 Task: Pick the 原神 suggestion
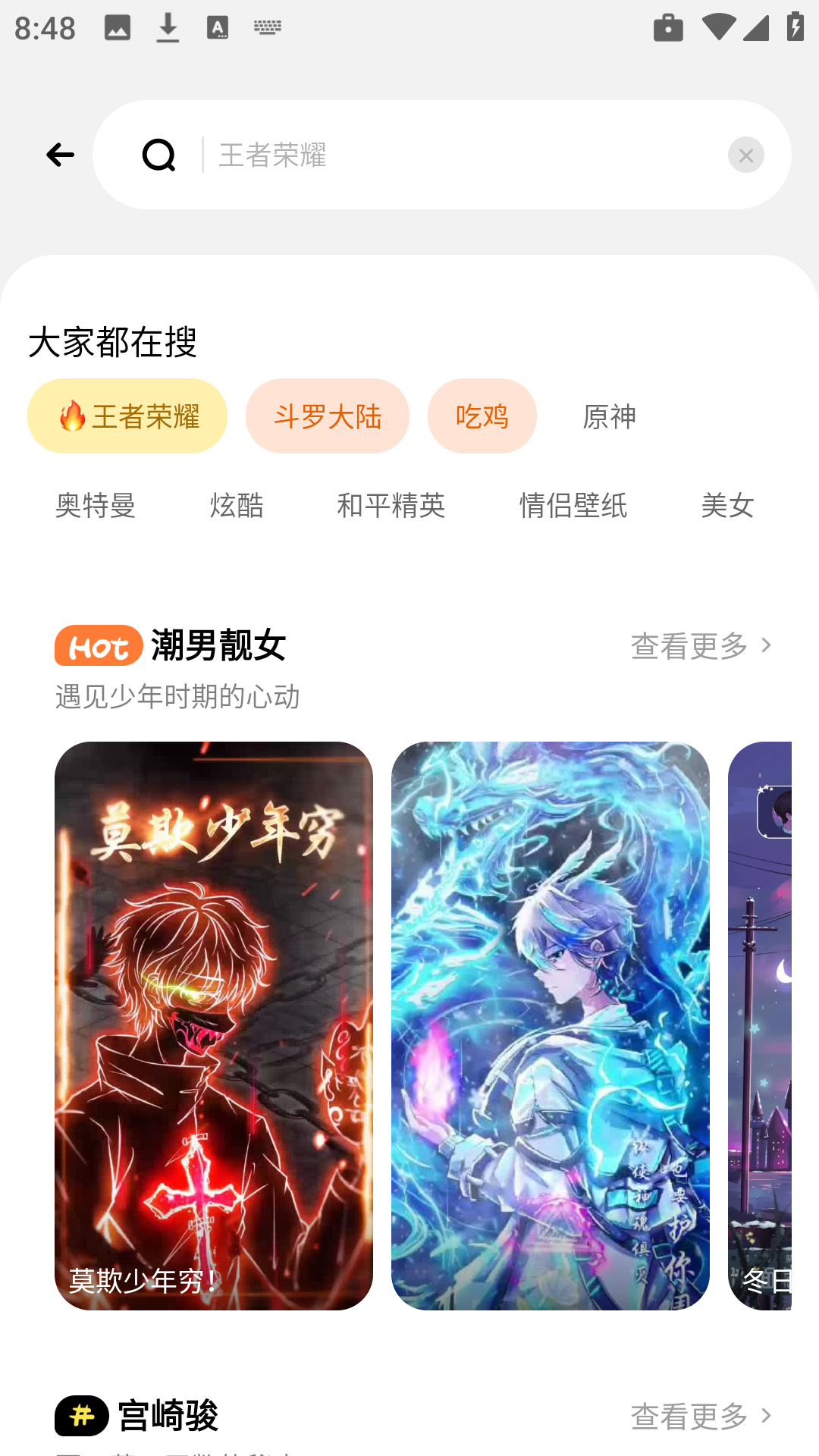click(x=609, y=416)
